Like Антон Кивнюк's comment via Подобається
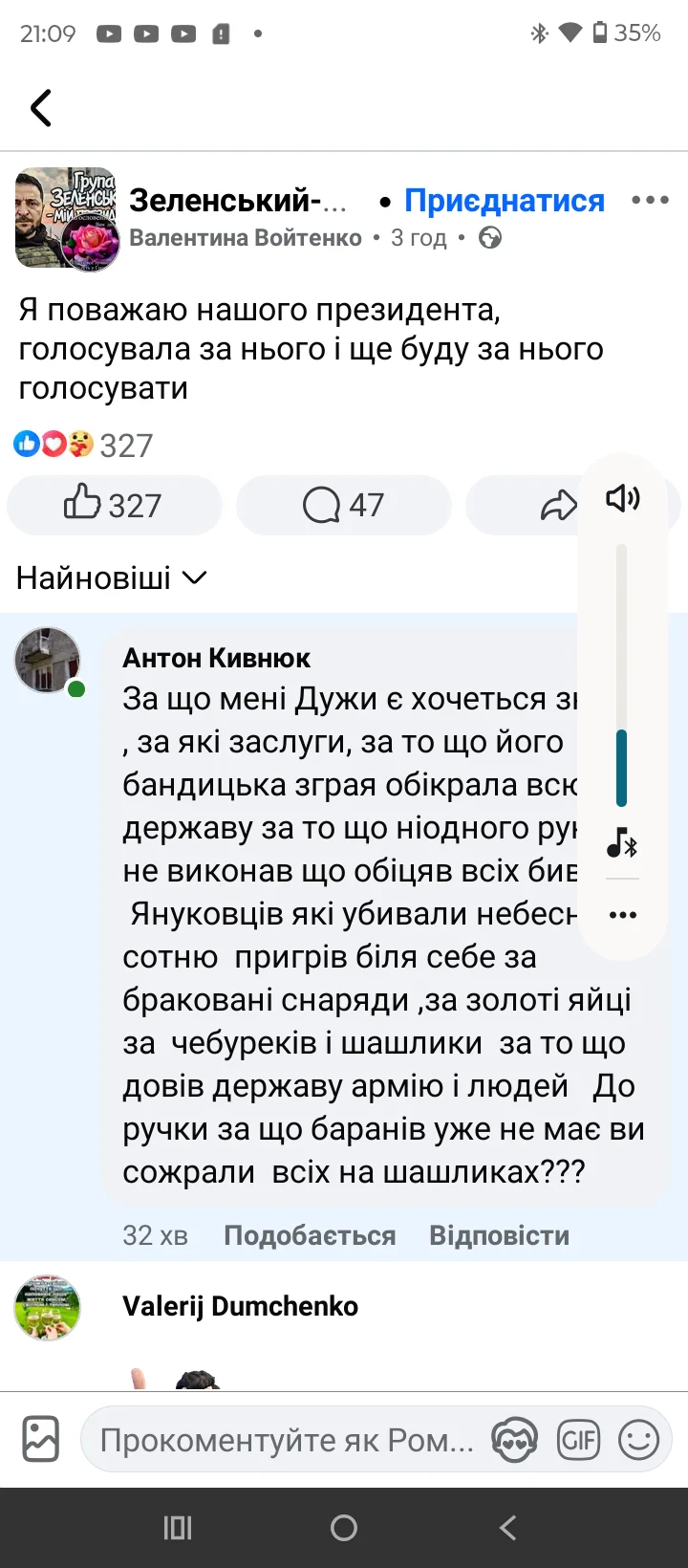The height and width of the screenshot is (1568, 688). pos(309,1235)
